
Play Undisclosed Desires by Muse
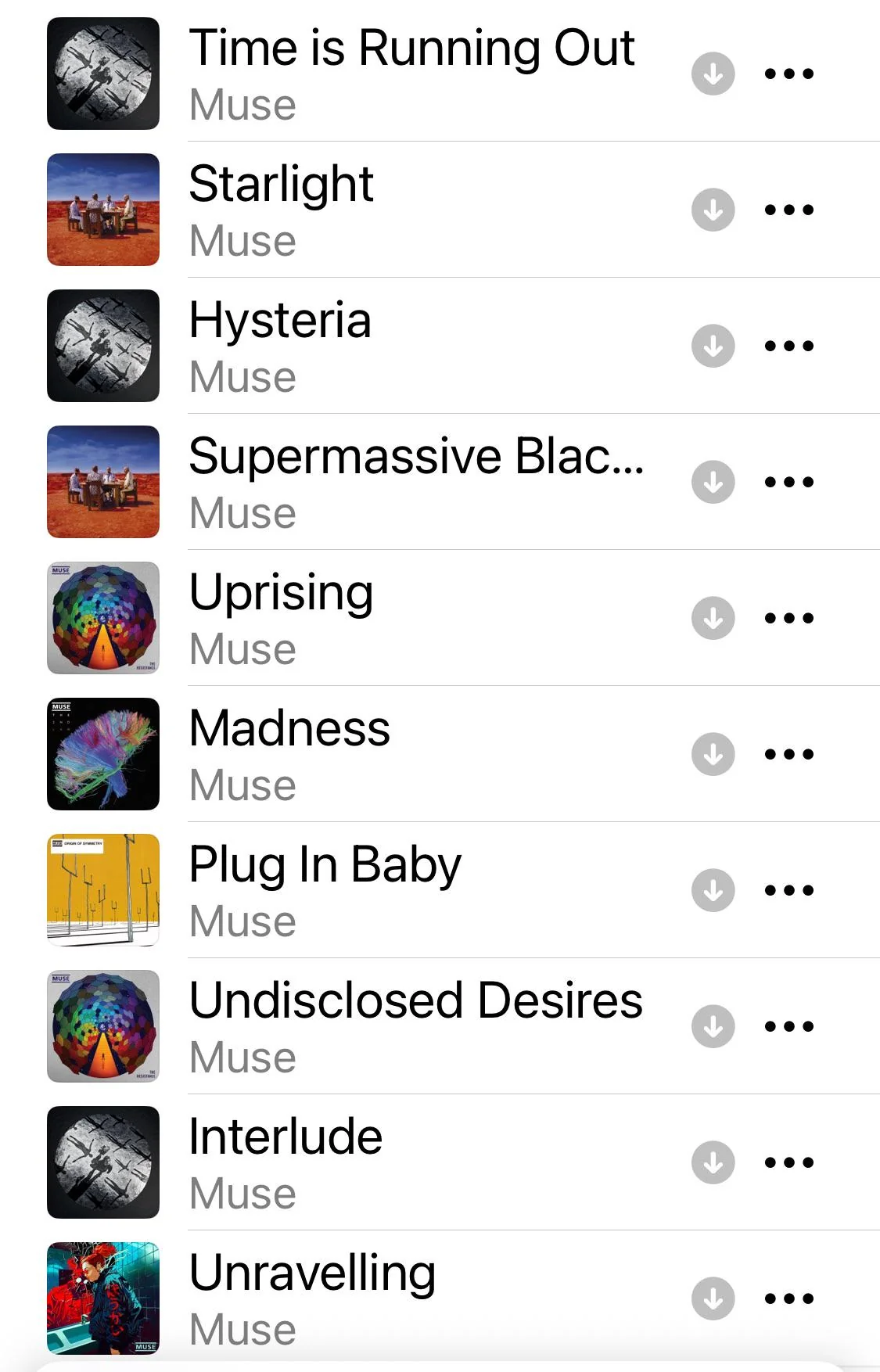click(x=415, y=1002)
